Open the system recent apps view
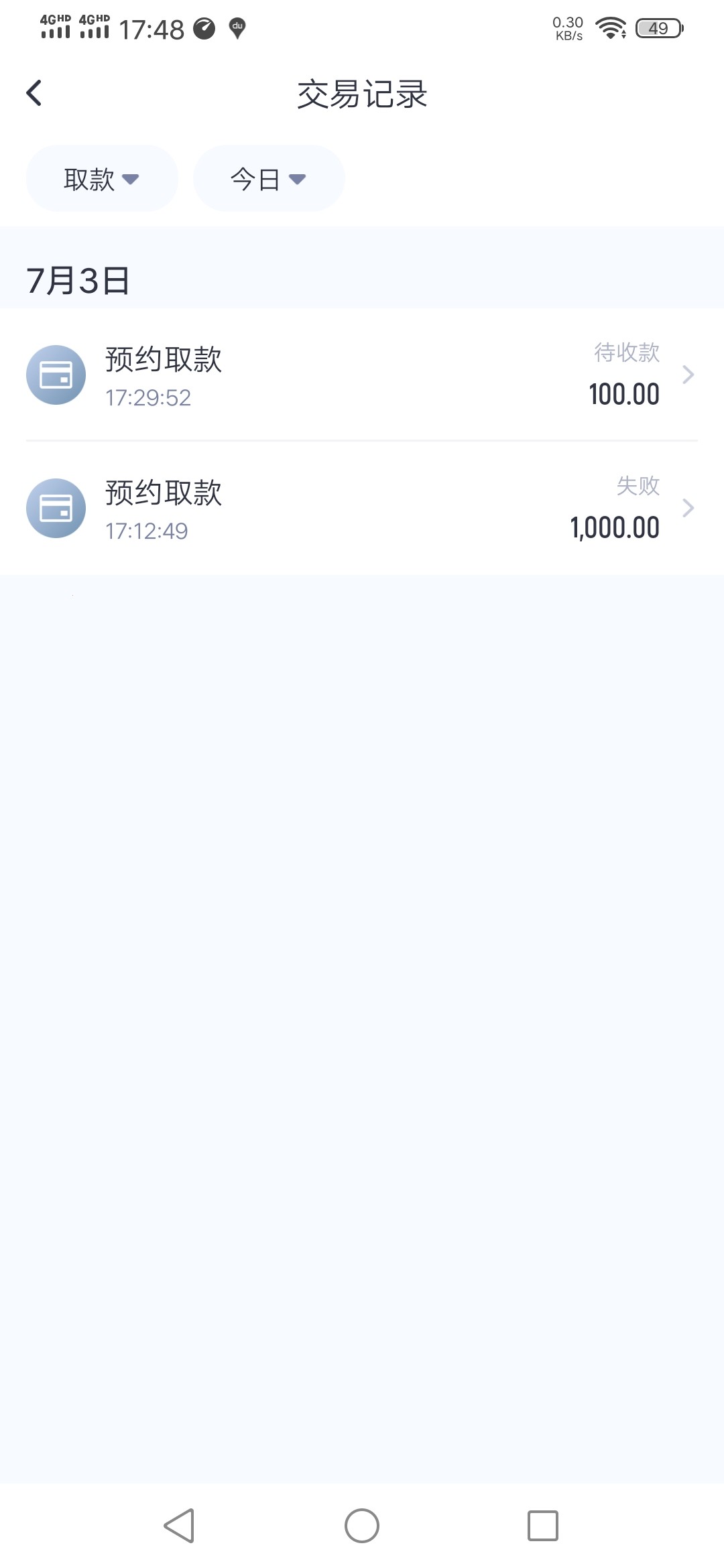 [x=542, y=1526]
